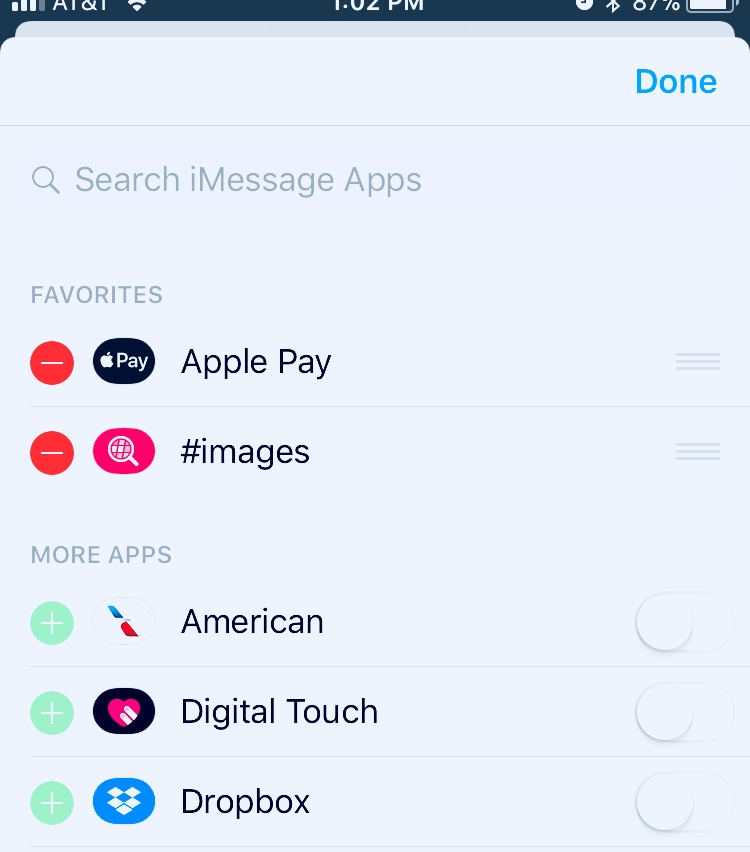Enable the American app switch

[683, 623]
